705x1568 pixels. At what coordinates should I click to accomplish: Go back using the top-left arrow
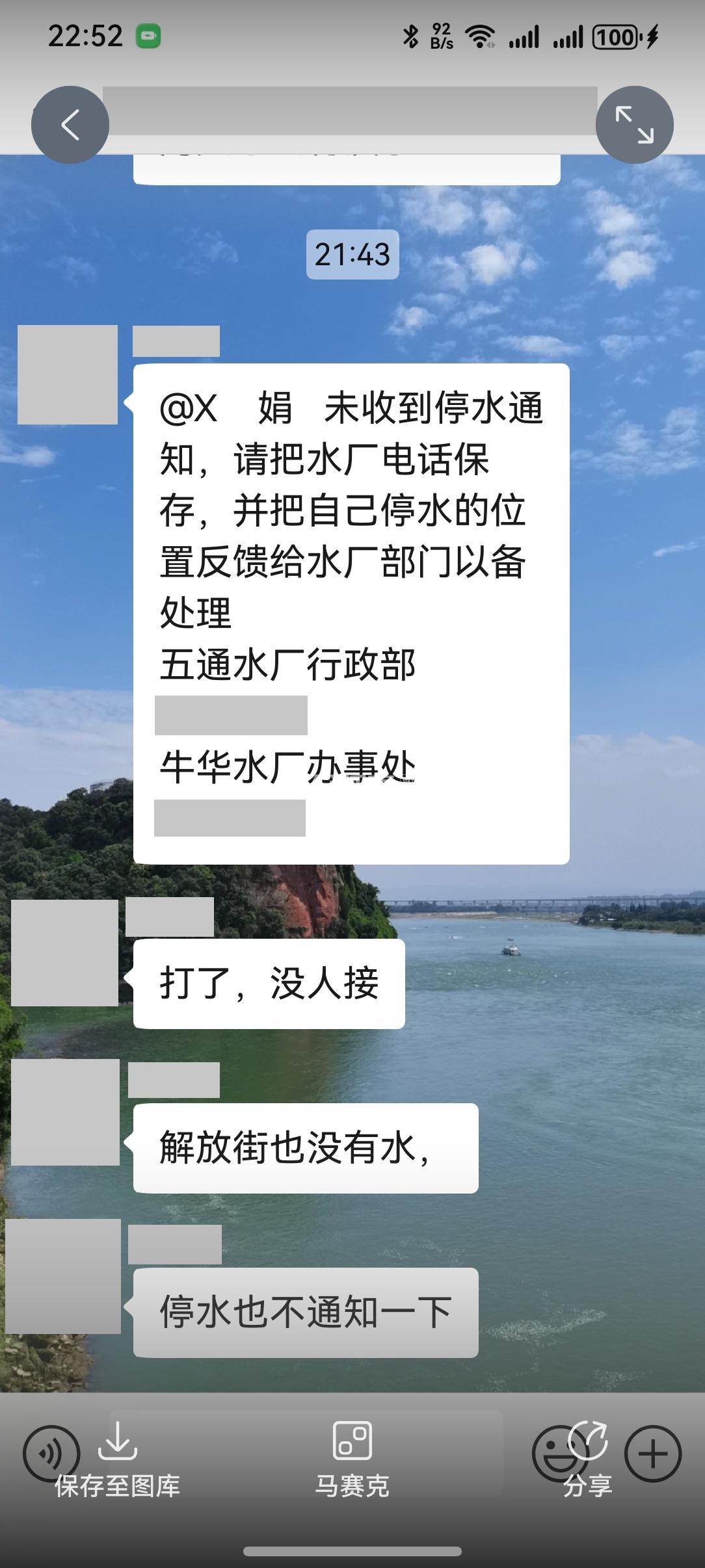tap(70, 124)
